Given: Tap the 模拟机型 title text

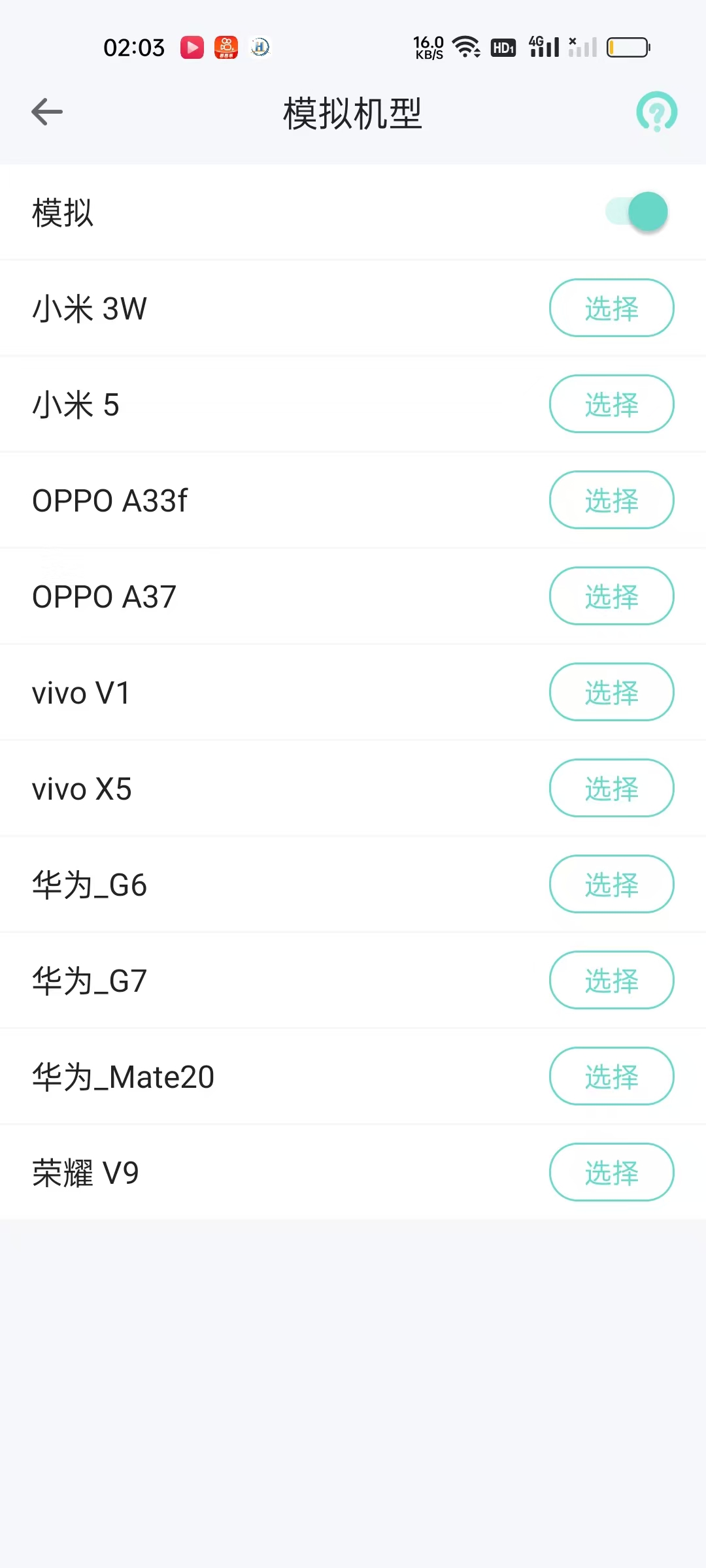Looking at the screenshot, I should pos(352,113).
